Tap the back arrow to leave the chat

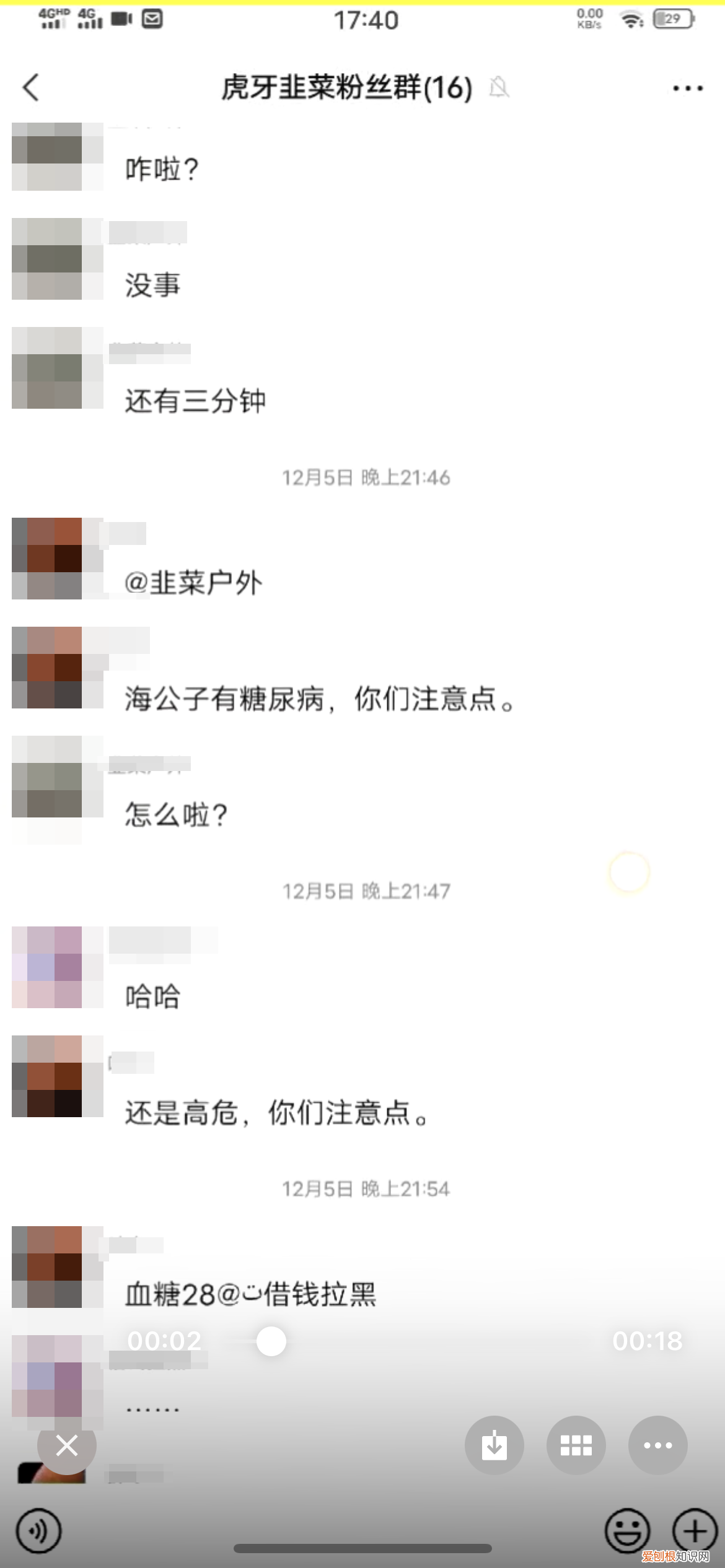[31, 88]
